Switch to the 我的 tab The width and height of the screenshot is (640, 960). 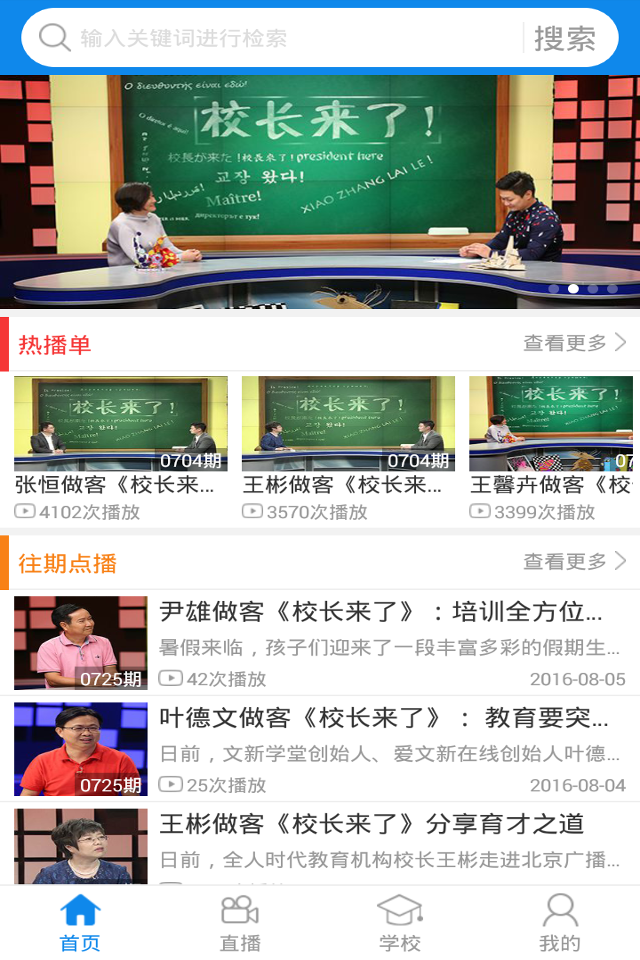click(560, 923)
